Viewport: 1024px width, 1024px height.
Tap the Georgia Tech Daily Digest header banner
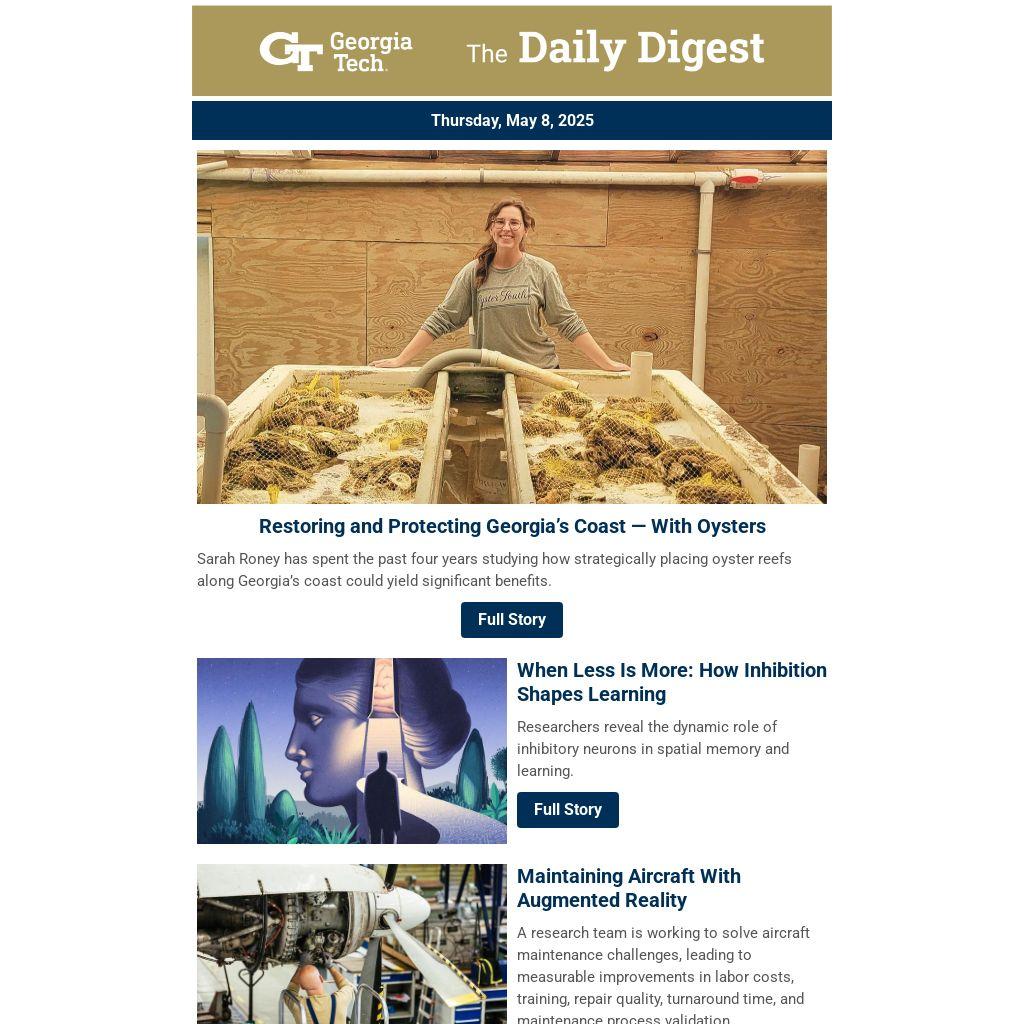coord(511,50)
